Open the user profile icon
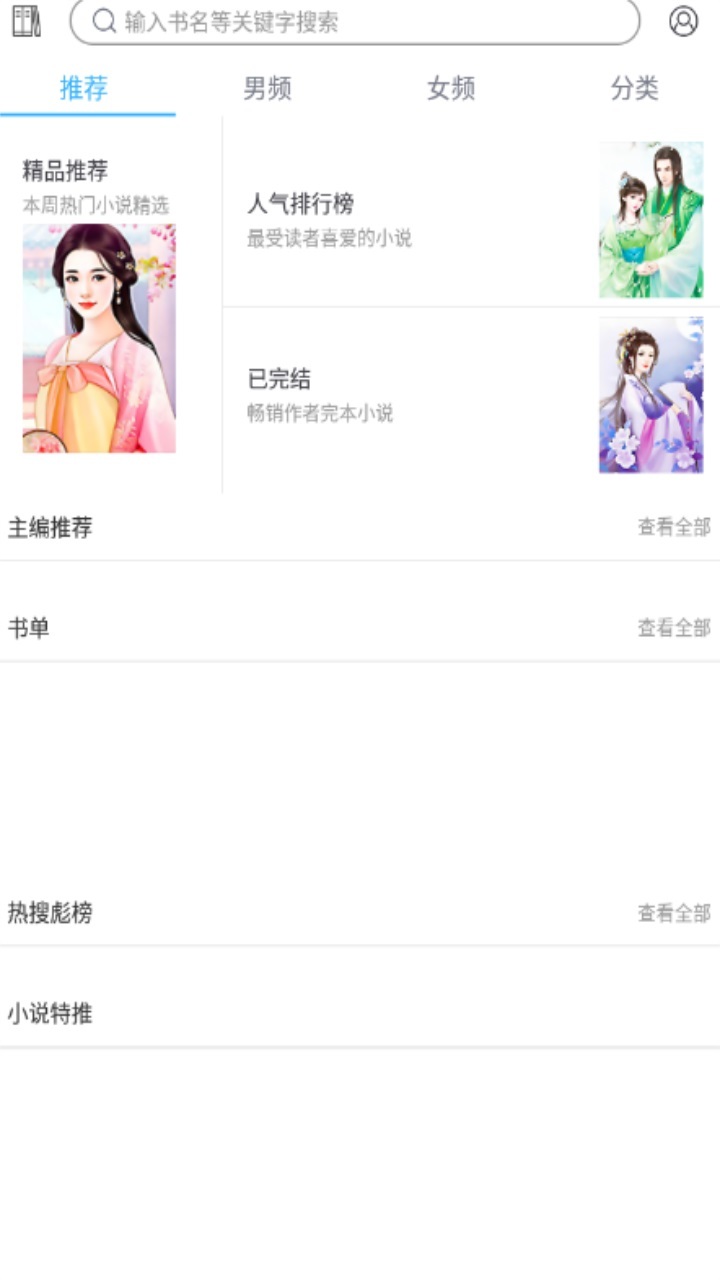 point(683,23)
